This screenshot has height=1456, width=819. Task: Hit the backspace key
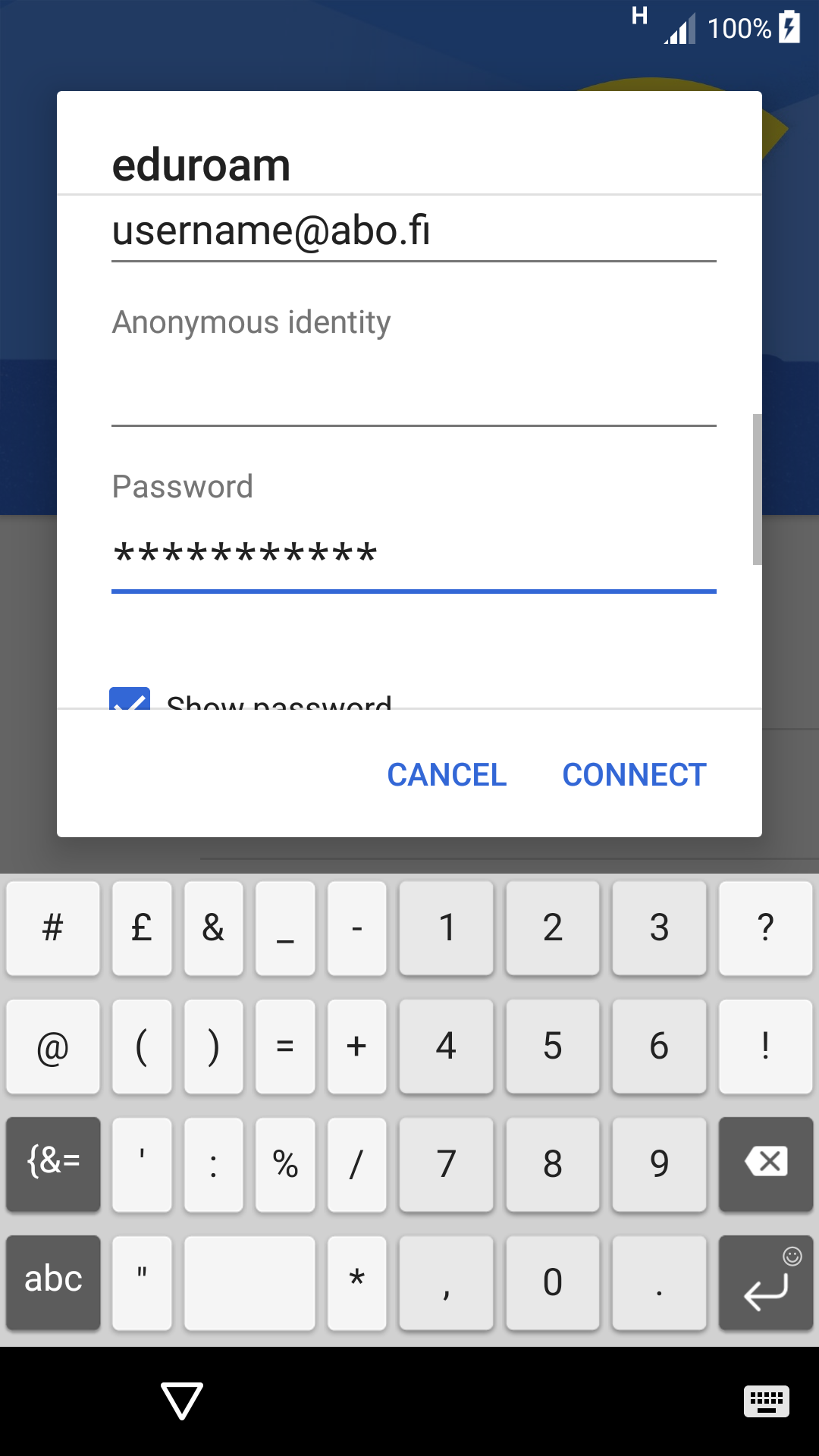pyautogui.click(x=766, y=1164)
